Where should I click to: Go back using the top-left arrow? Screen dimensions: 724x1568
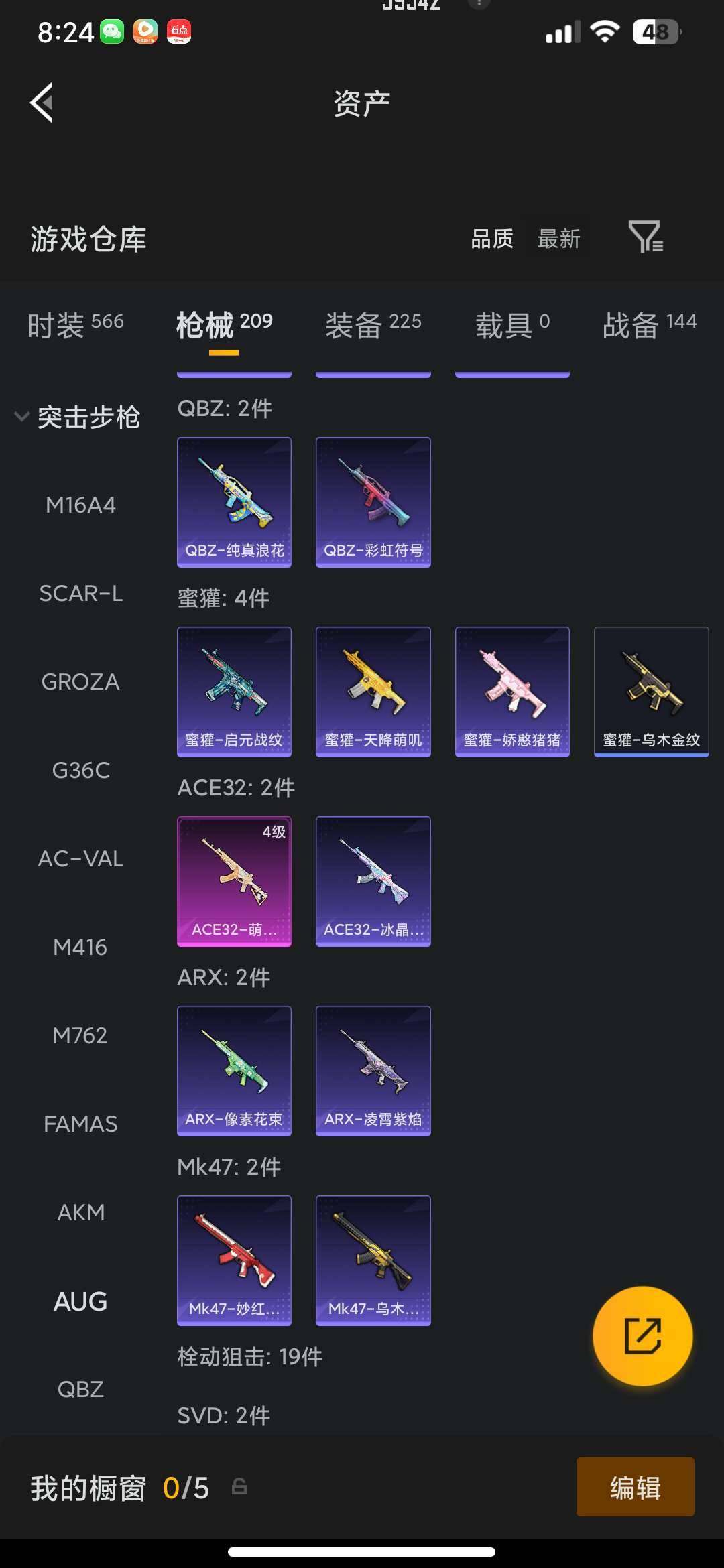(42, 103)
